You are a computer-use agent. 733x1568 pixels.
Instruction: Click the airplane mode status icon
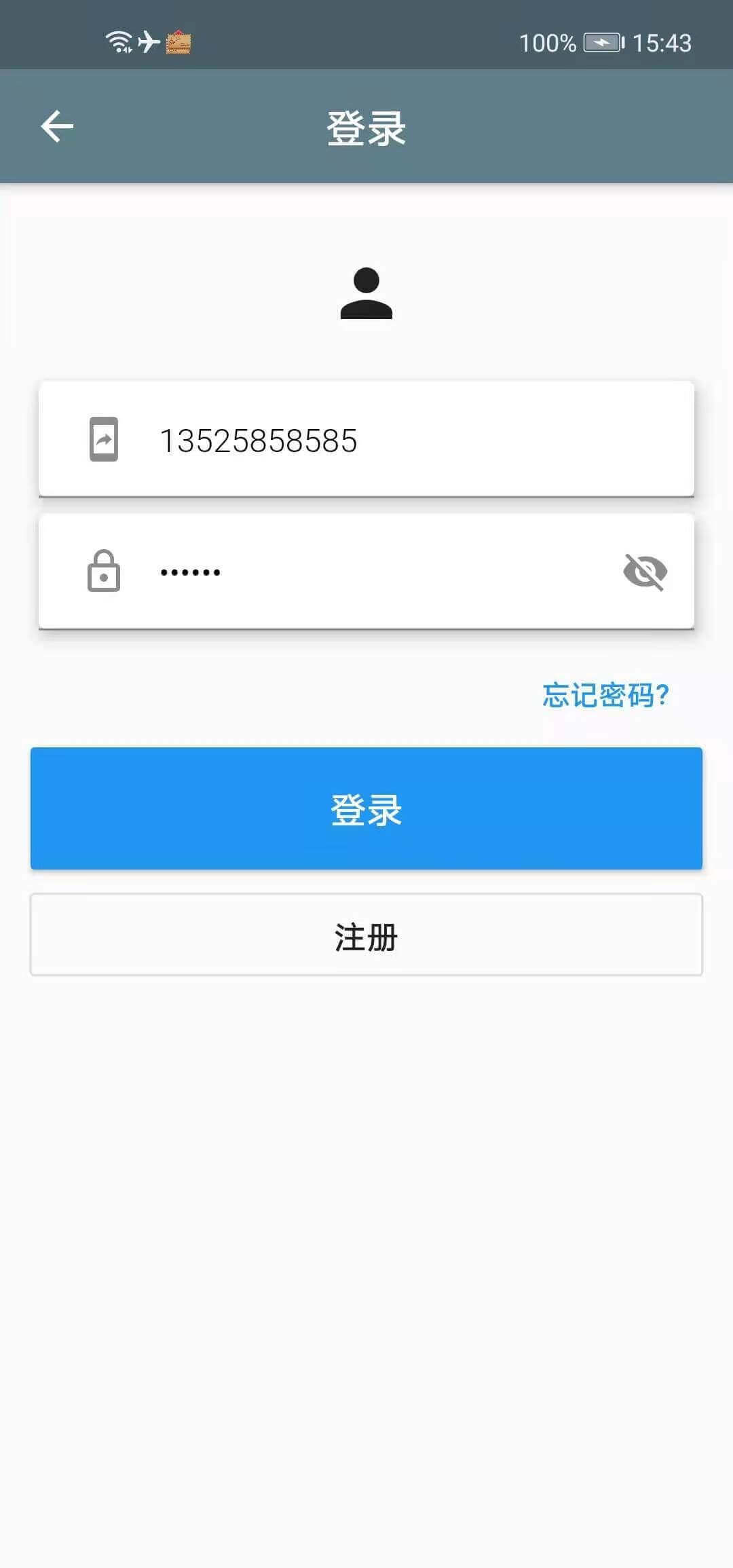[148, 41]
